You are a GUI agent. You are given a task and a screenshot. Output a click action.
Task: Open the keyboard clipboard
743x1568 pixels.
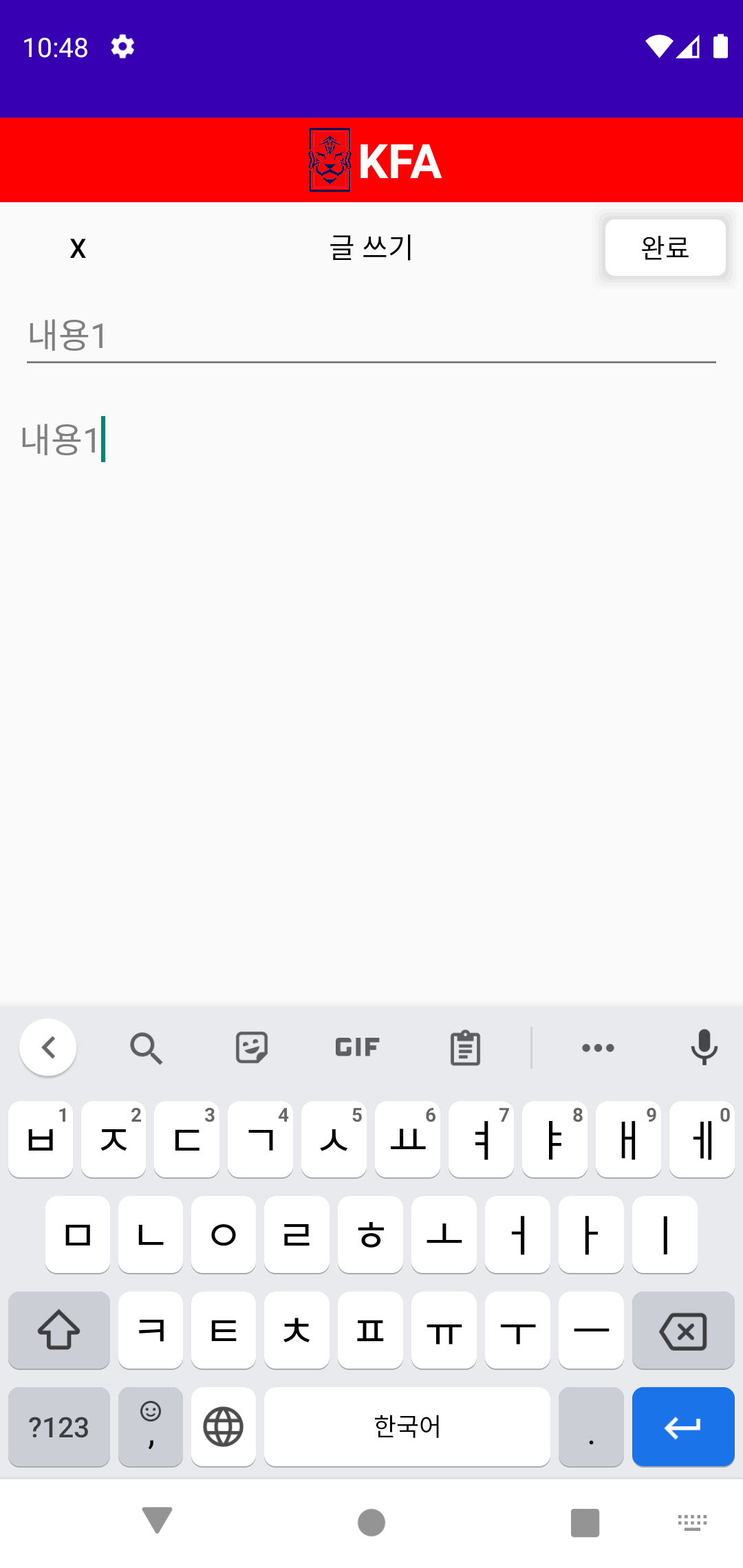pyautogui.click(x=465, y=1048)
